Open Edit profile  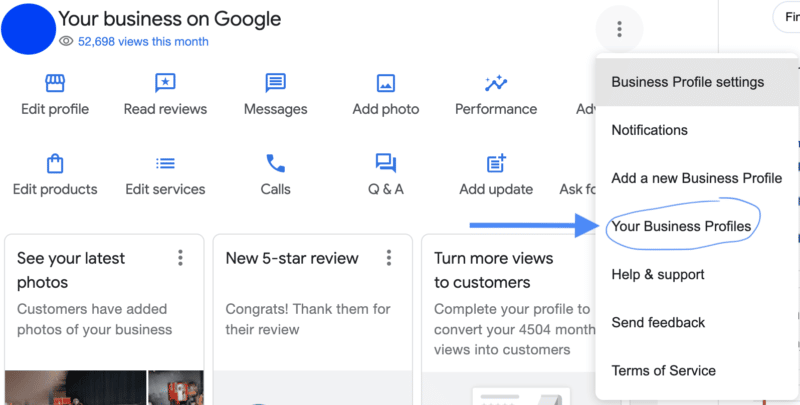[55, 95]
